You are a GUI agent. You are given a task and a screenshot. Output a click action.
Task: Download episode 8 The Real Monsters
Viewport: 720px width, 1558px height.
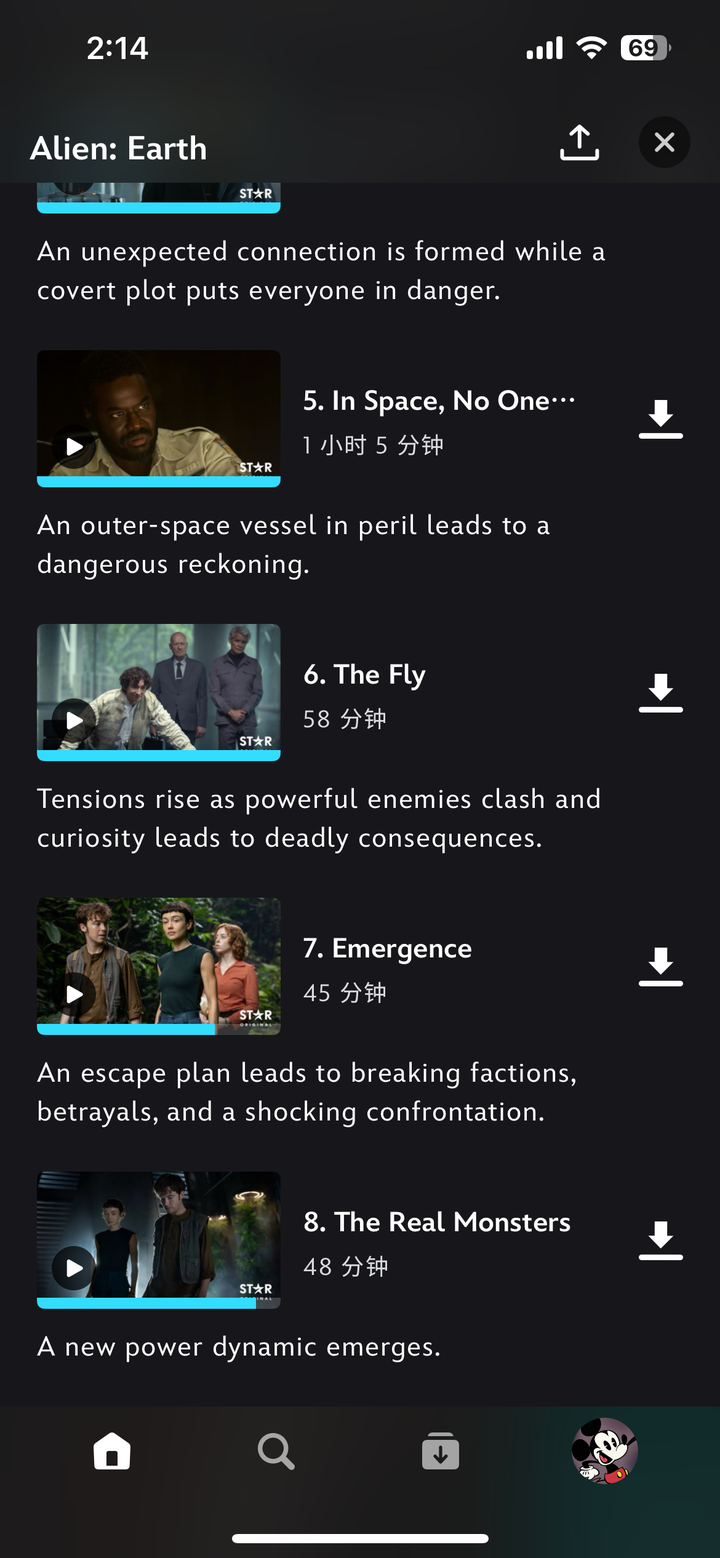(x=660, y=1240)
